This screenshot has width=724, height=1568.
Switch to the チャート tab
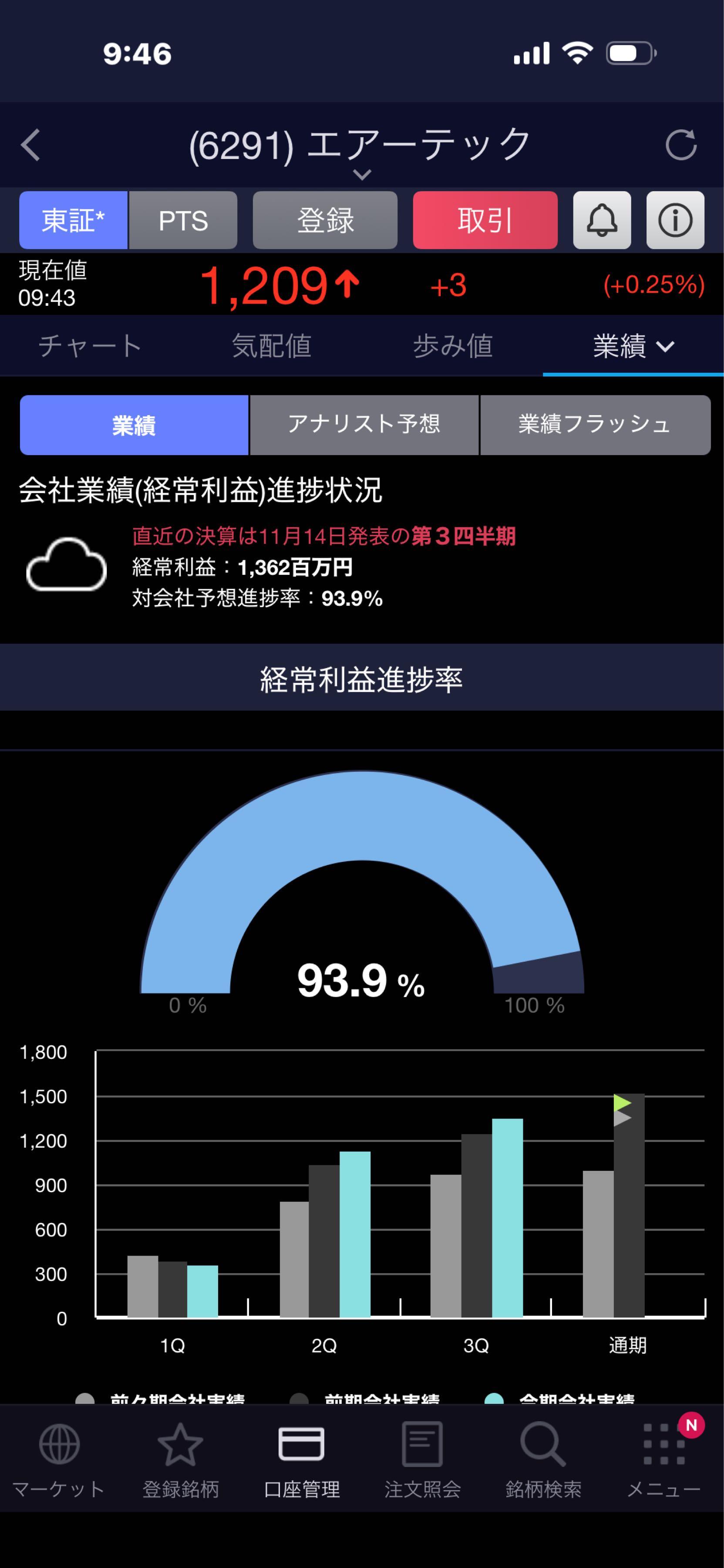[x=90, y=346]
